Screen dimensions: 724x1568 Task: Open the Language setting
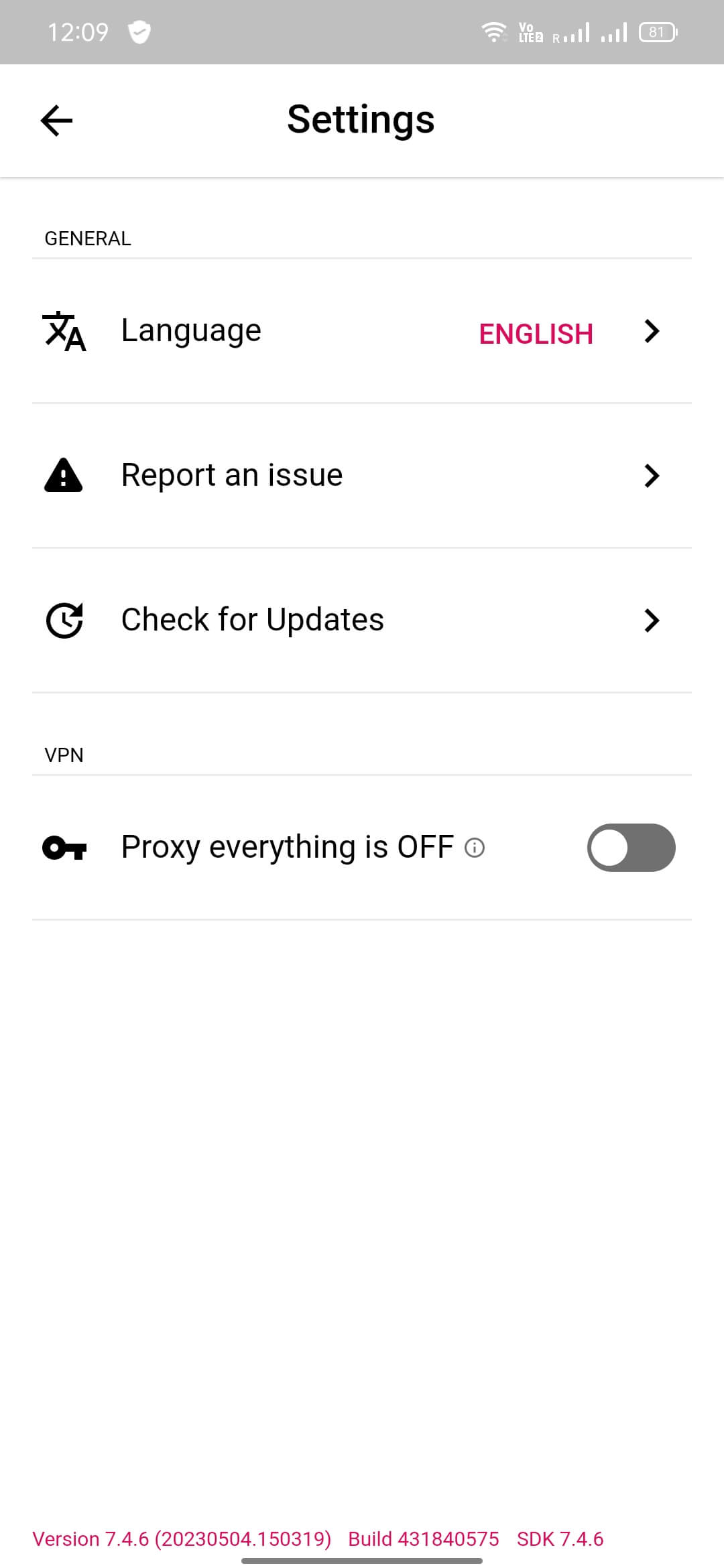pos(362,331)
